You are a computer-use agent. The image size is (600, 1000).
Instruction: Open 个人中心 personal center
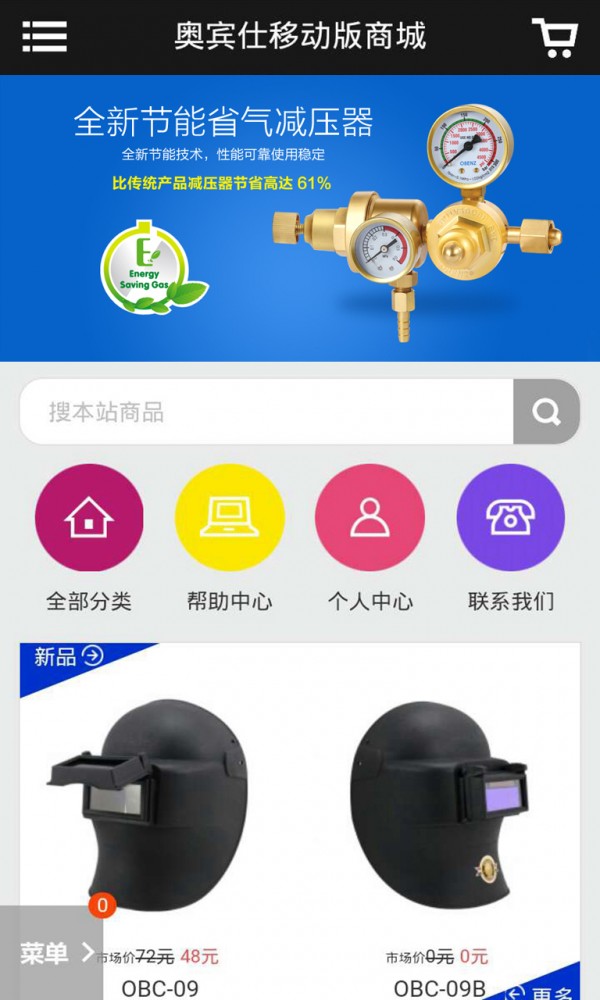click(370, 518)
